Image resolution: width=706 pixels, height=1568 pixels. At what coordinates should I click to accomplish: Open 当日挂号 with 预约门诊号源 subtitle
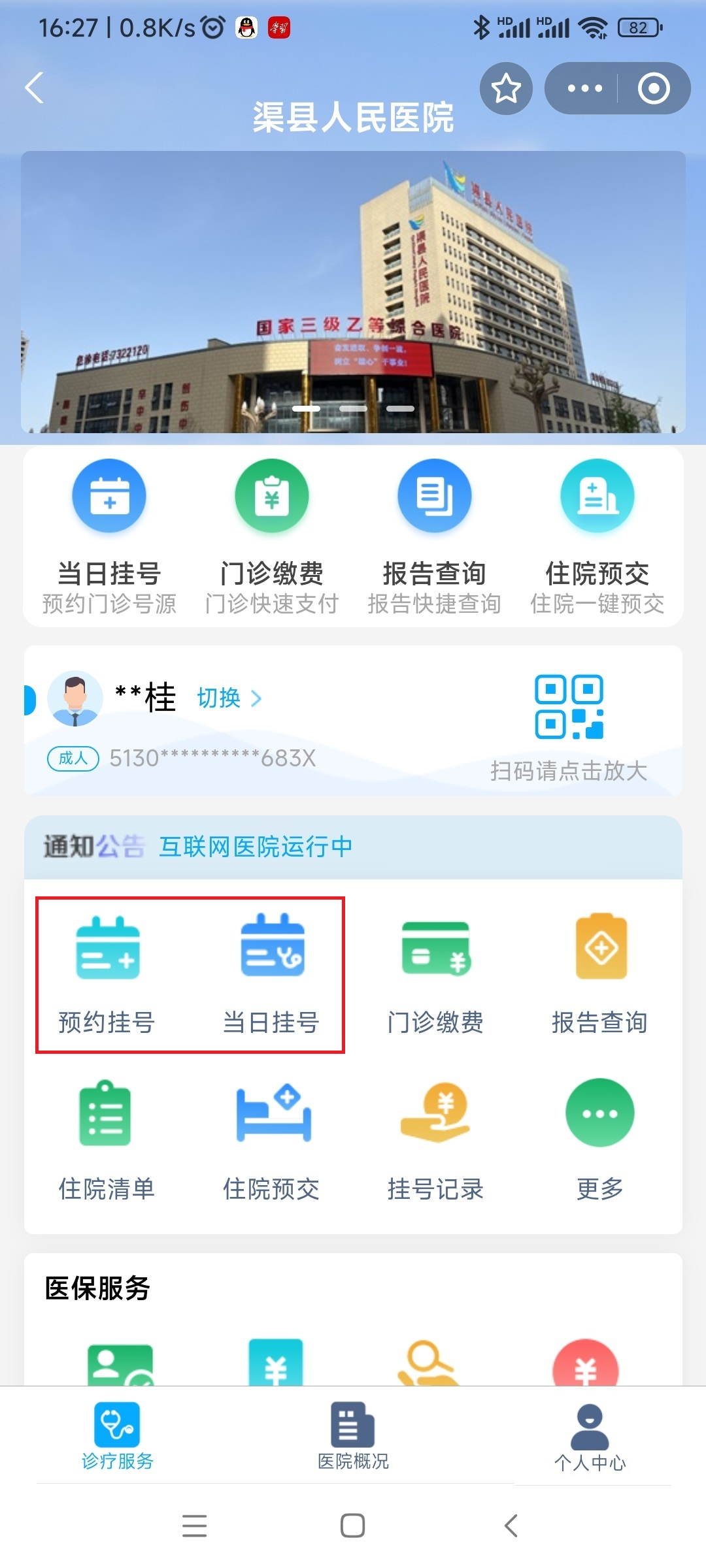pos(109,536)
